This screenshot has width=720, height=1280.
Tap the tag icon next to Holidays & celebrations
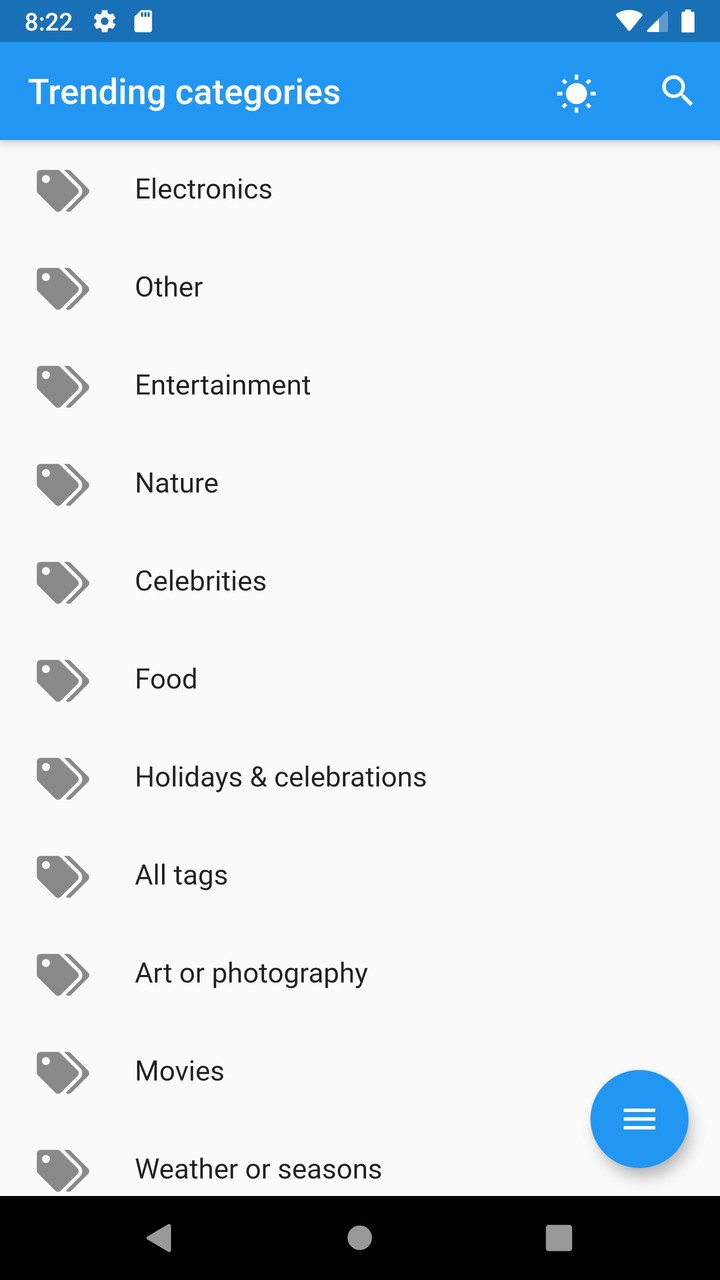coord(62,778)
